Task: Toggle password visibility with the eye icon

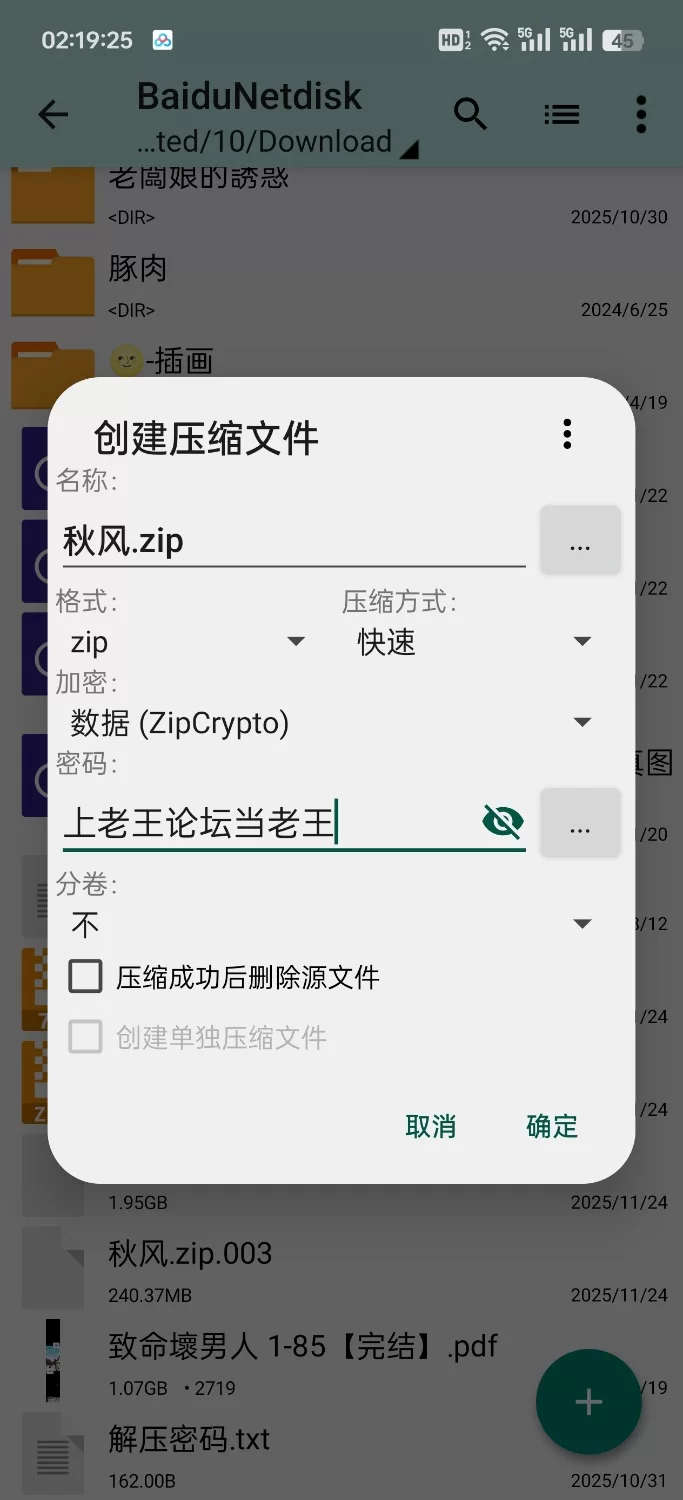Action: click(x=502, y=822)
